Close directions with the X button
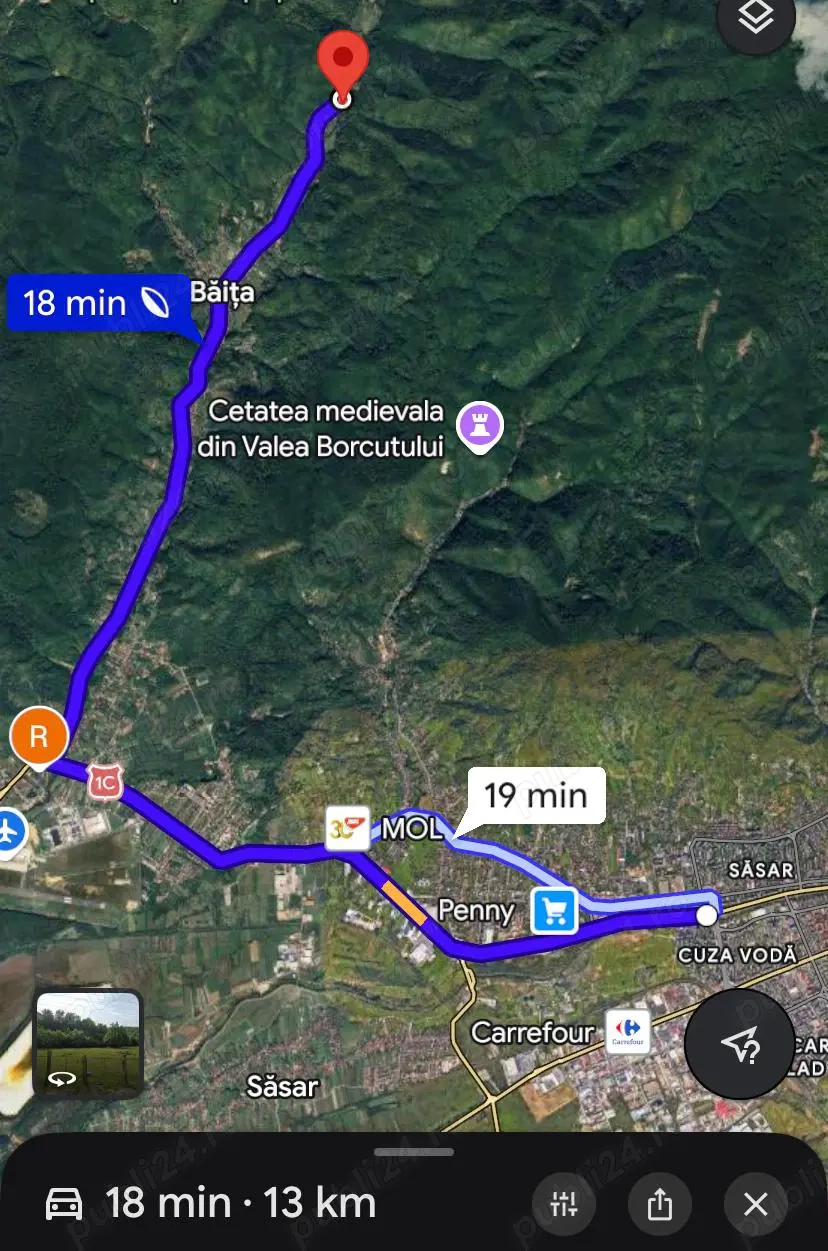828x1251 pixels. pos(755,1204)
